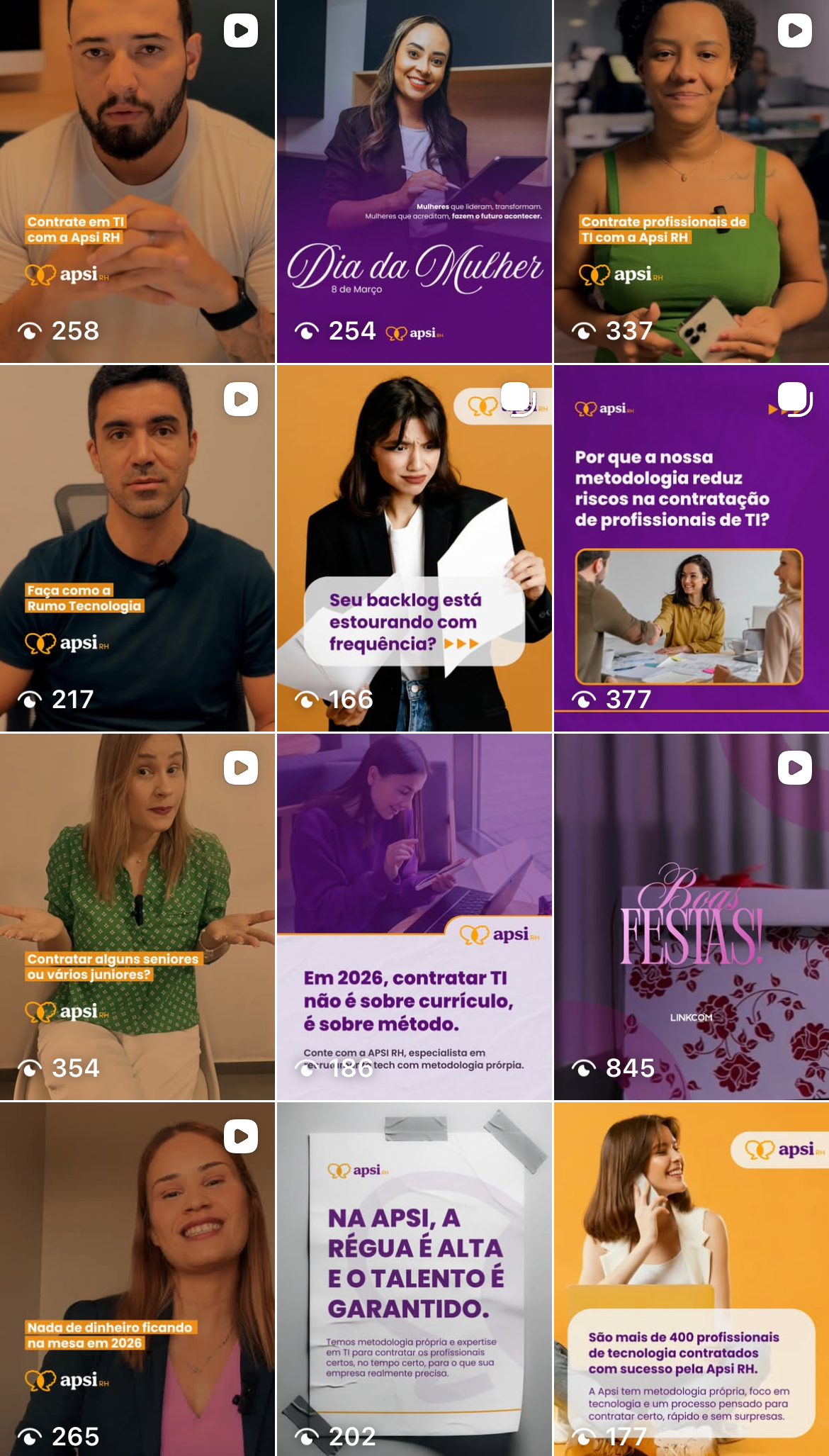Open the 'Contratar alguns seniores ou vários juniores' reel
Viewport: 829px width, 1456px height.
click(137, 917)
